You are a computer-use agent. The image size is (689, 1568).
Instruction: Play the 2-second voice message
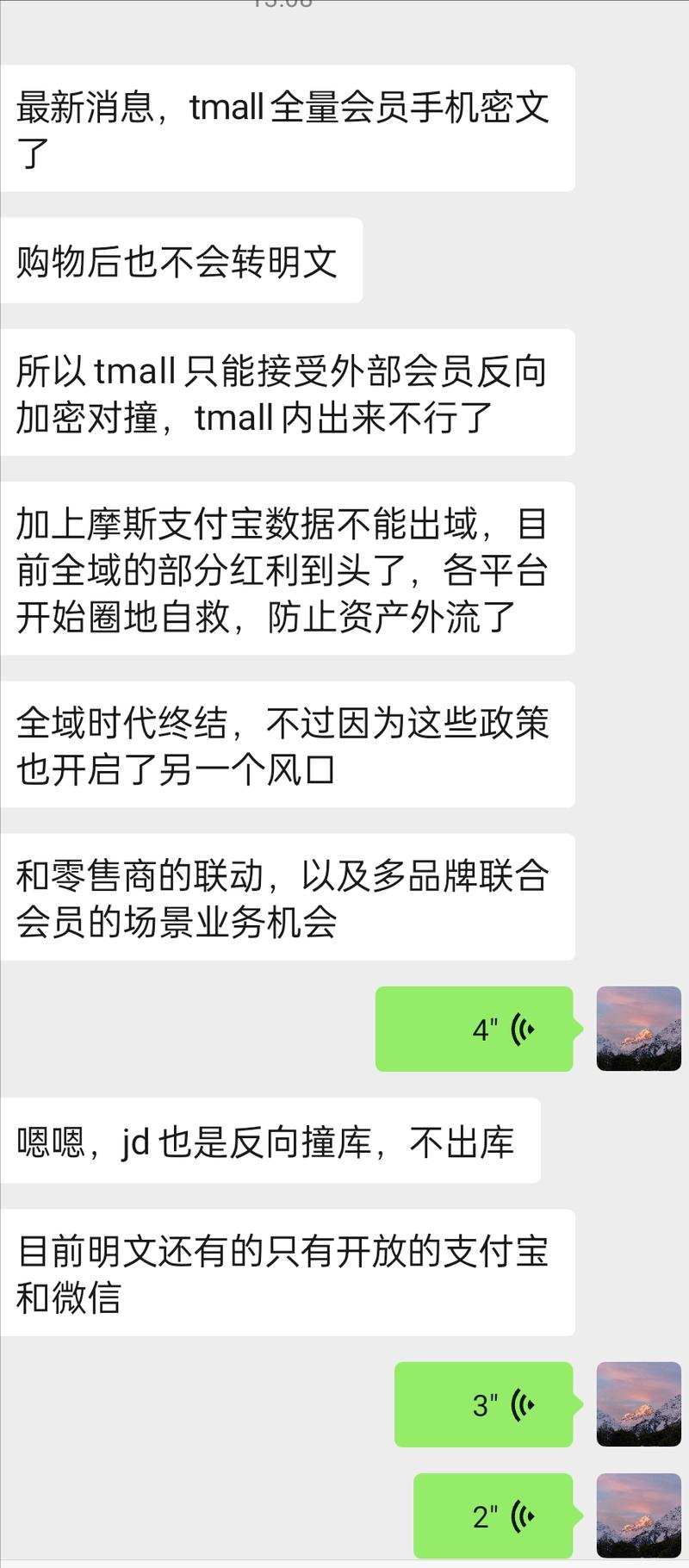point(493,1515)
